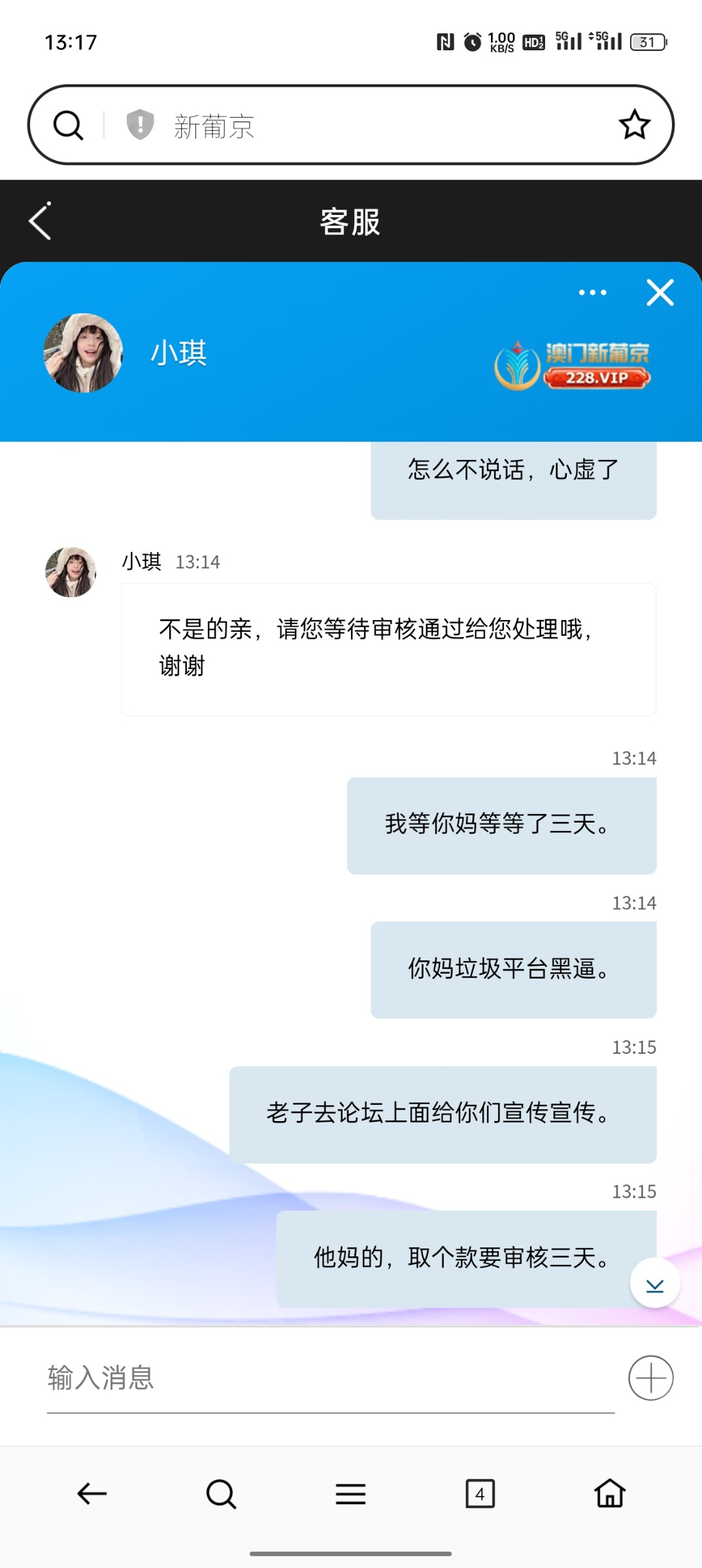Open the plus attachment options
This screenshot has height=1568, width=702.
click(650, 1378)
